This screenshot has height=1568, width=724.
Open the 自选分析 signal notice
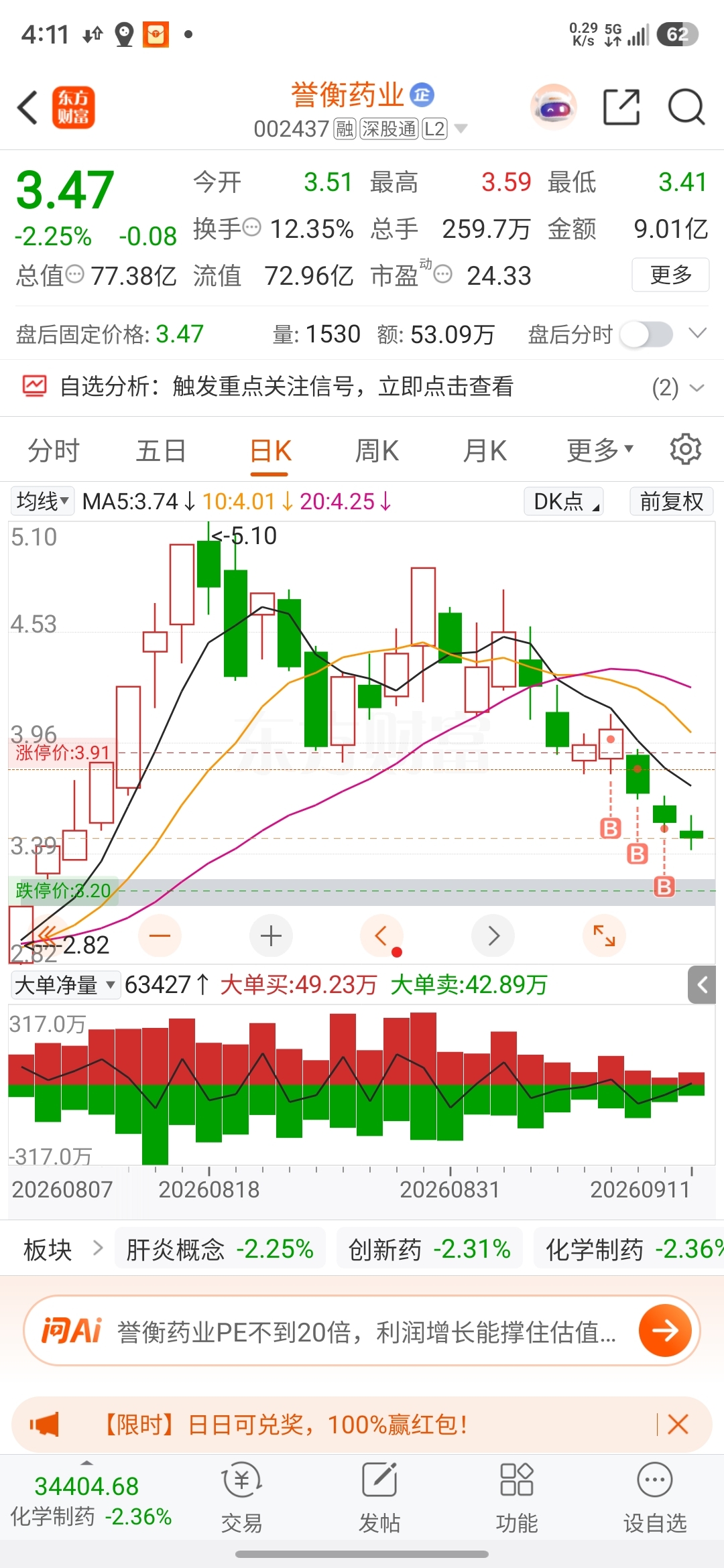(362, 387)
